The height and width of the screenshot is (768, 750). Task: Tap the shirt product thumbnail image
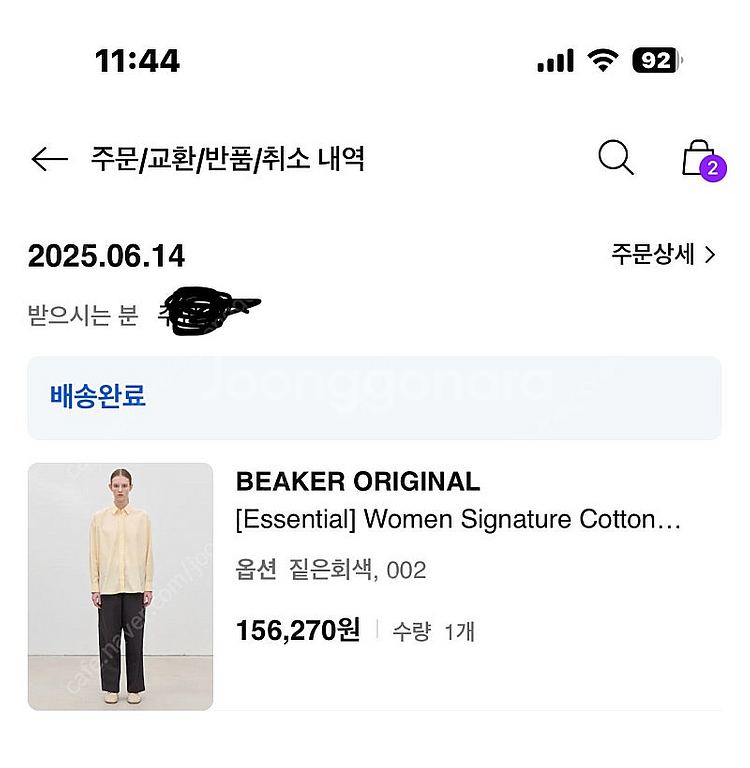click(x=120, y=585)
